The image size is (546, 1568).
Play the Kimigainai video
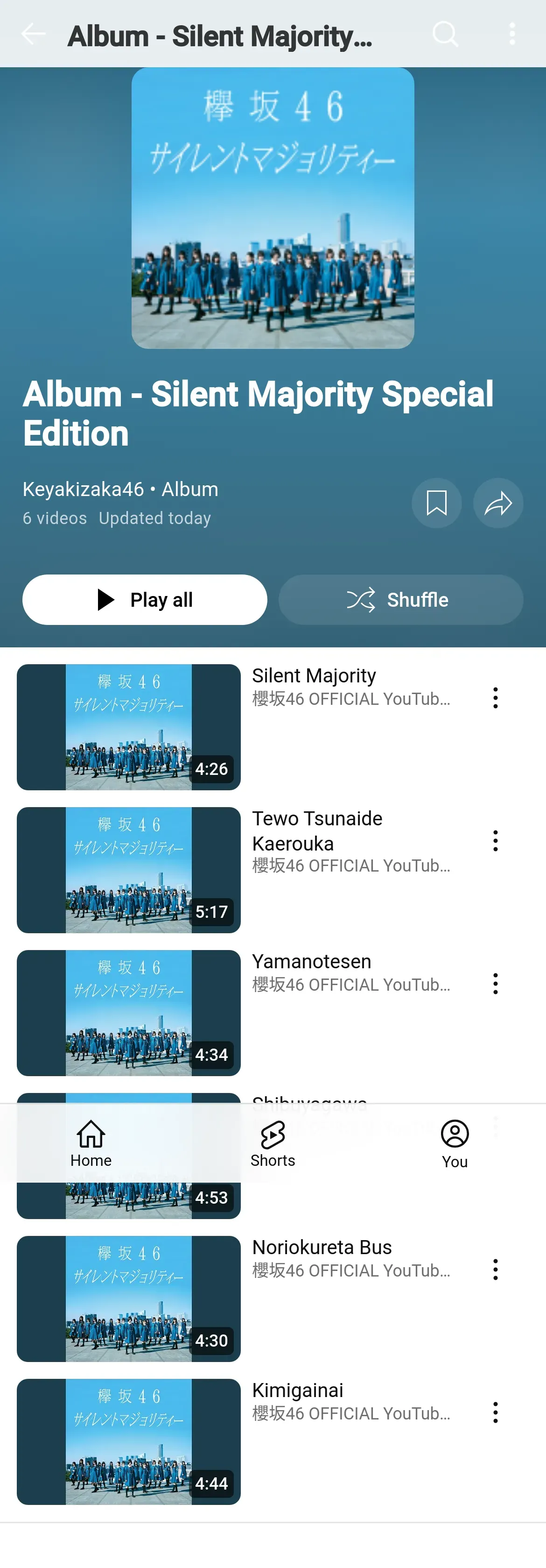pos(129,1441)
